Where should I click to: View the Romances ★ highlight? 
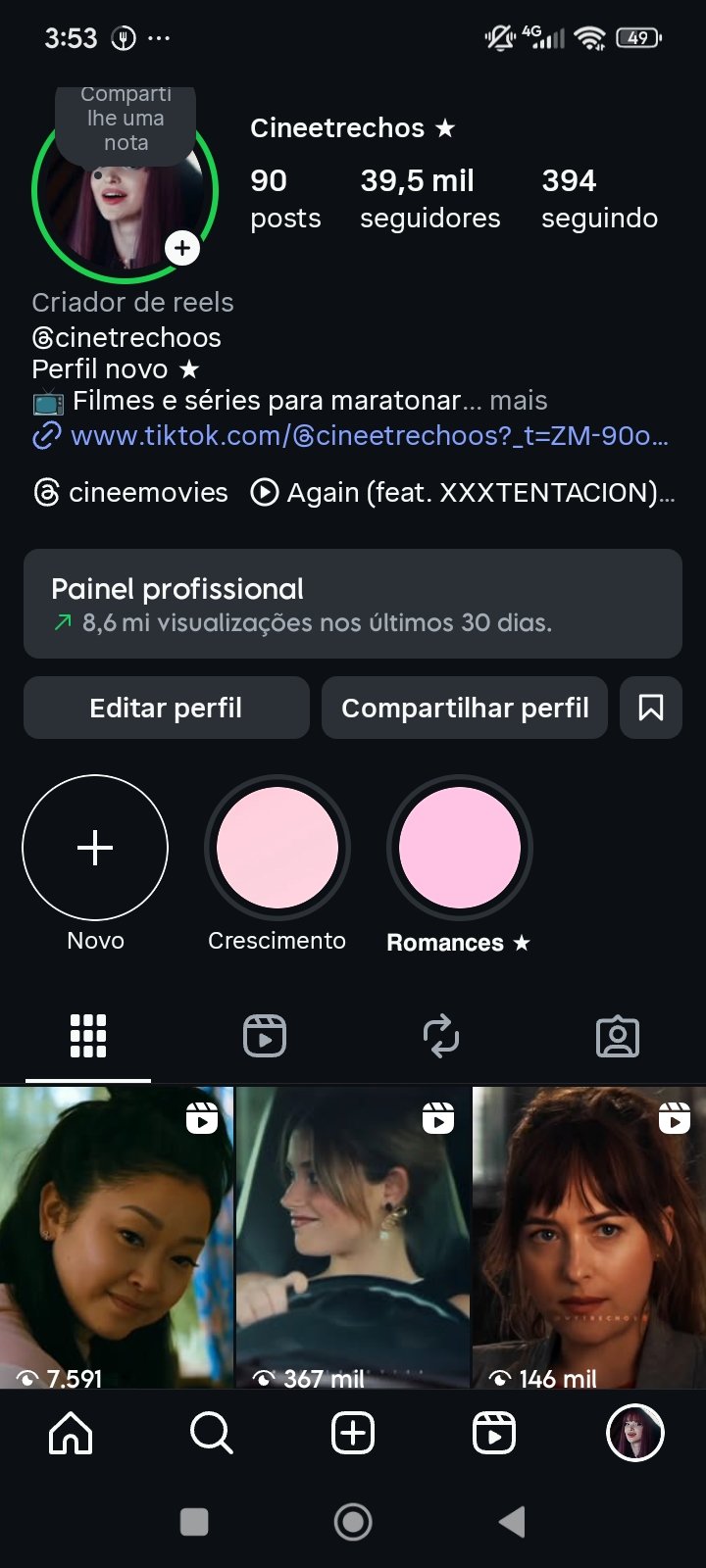point(460,848)
